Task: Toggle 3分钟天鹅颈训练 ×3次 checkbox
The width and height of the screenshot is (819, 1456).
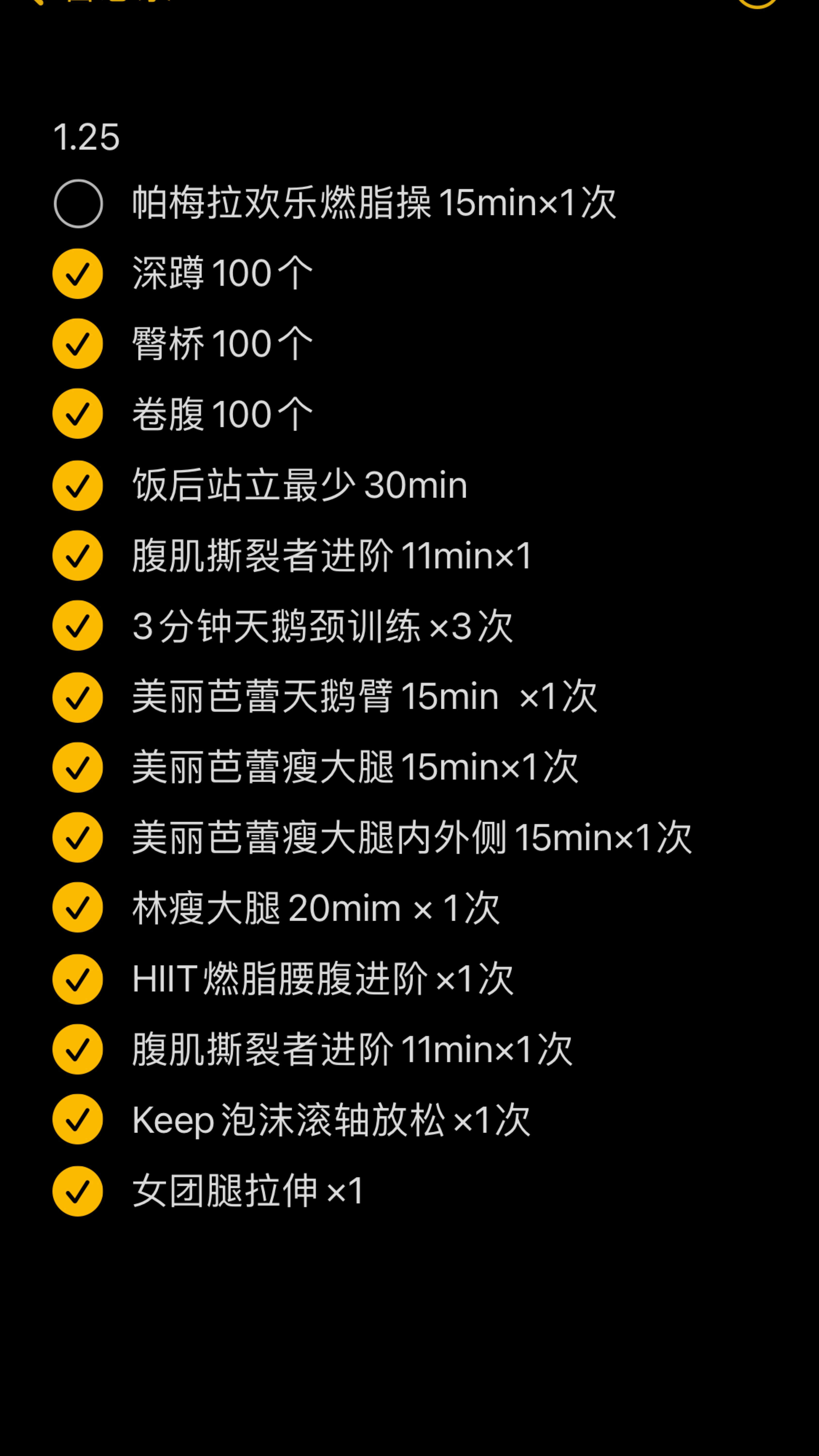Action: pyautogui.click(x=78, y=626)
